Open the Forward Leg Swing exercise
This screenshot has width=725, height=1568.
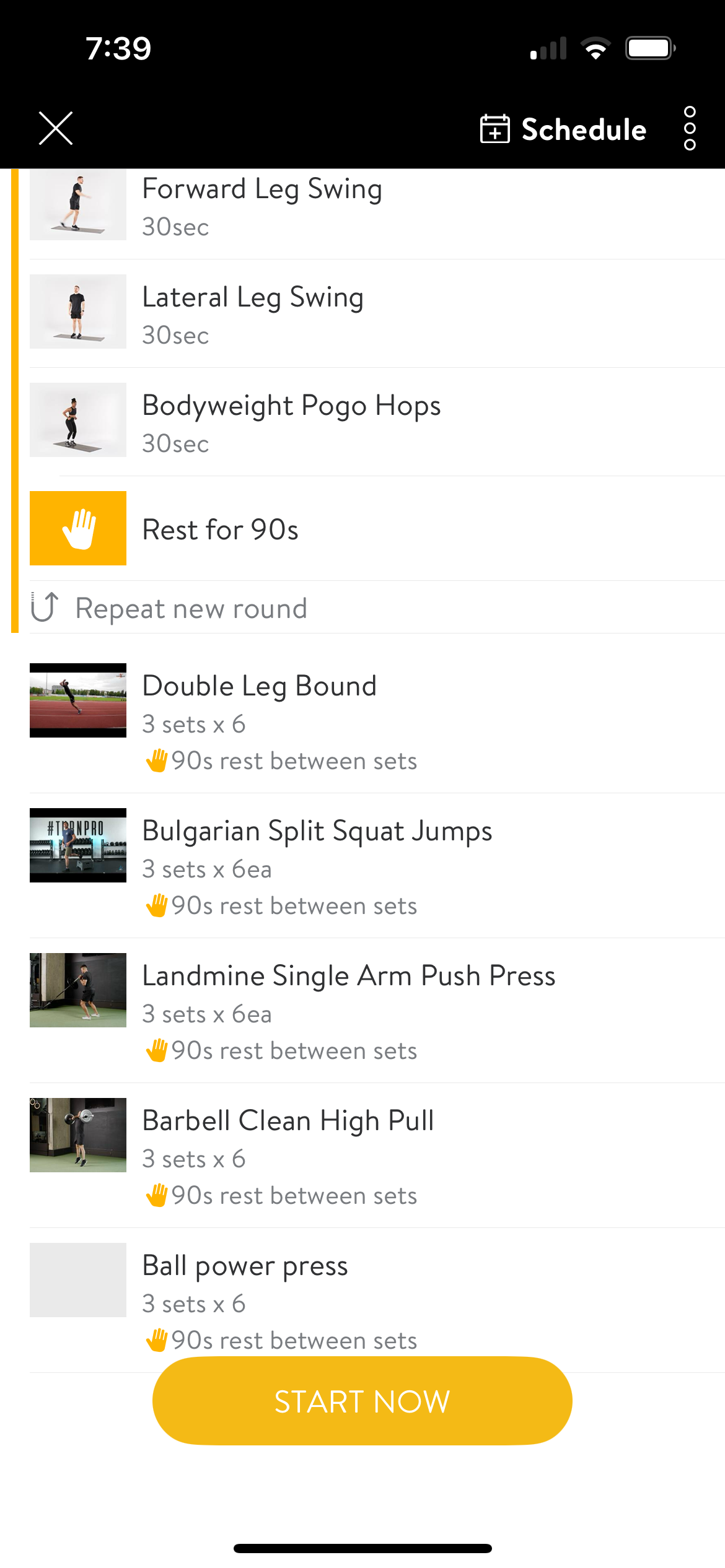261,206
